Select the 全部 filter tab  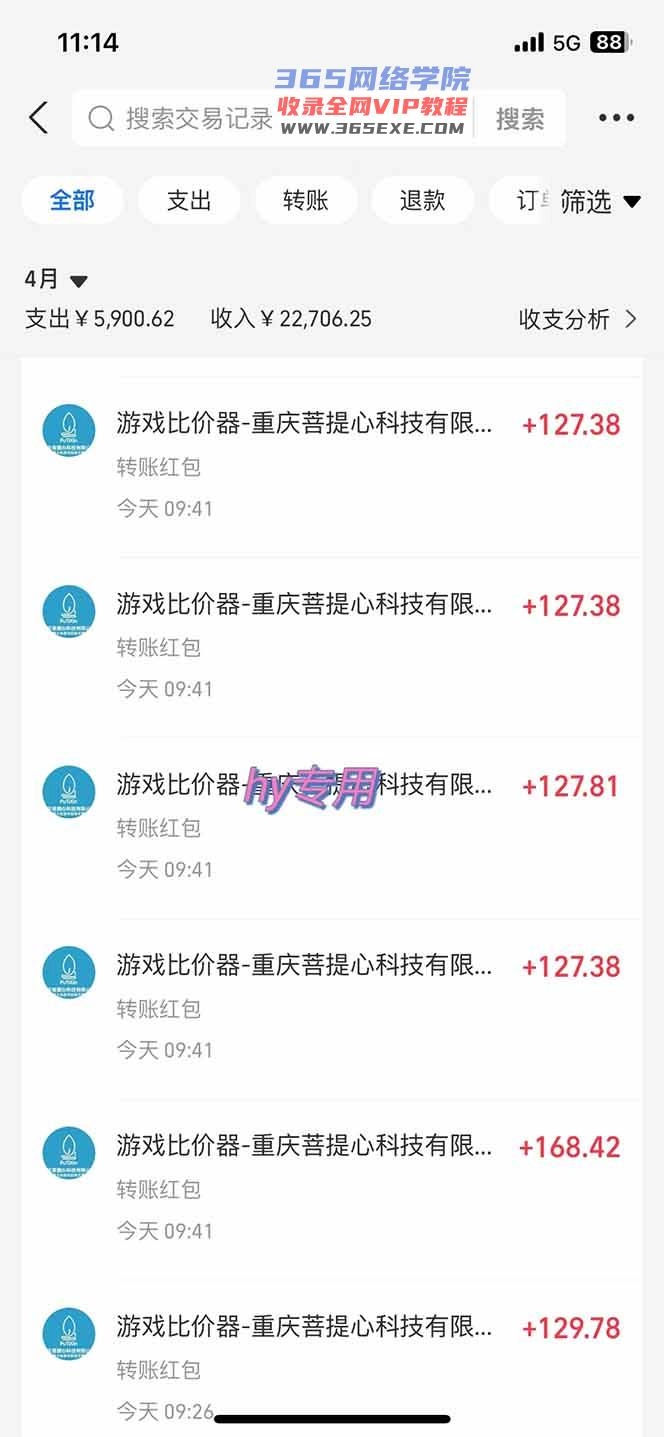(72, 200)
